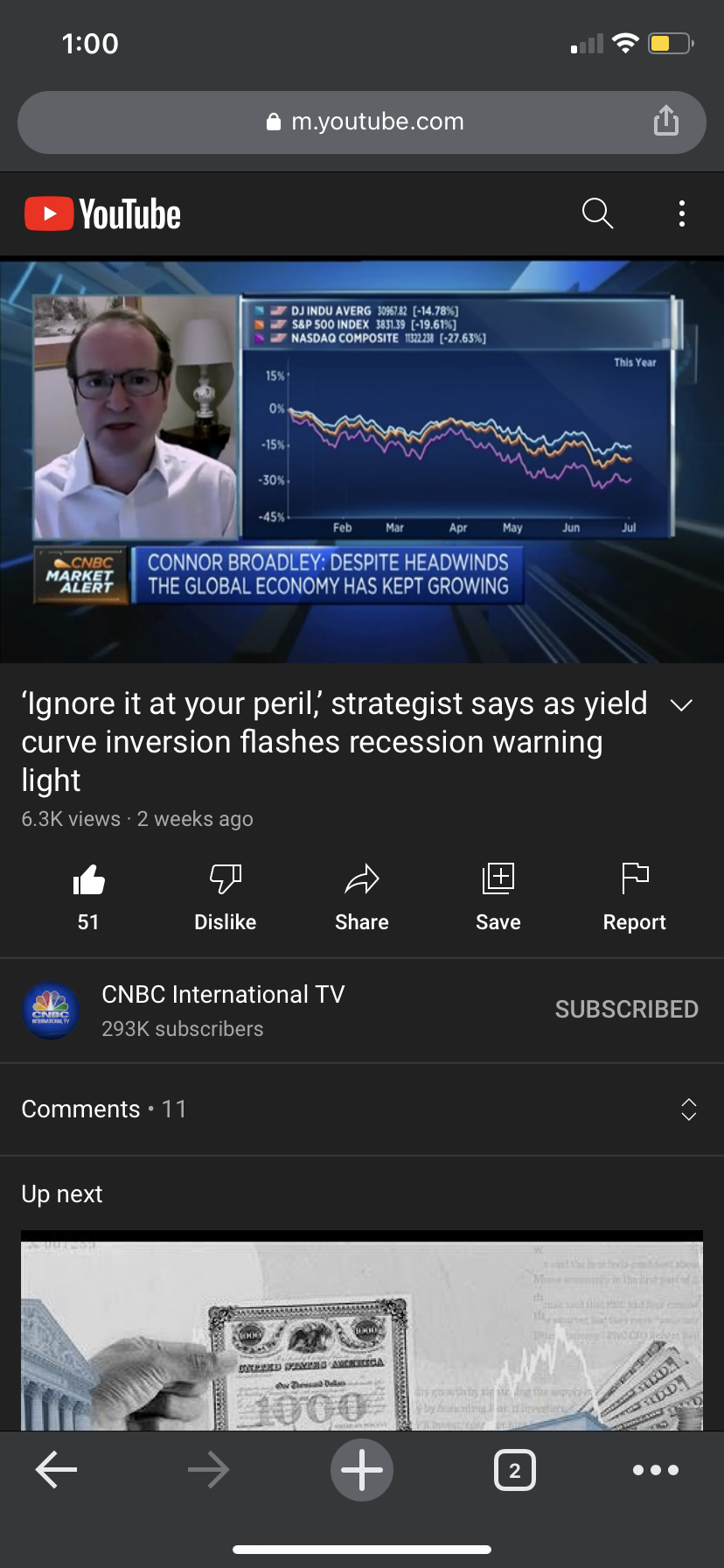Report this video
The image size is (724, 1568).
634,880
